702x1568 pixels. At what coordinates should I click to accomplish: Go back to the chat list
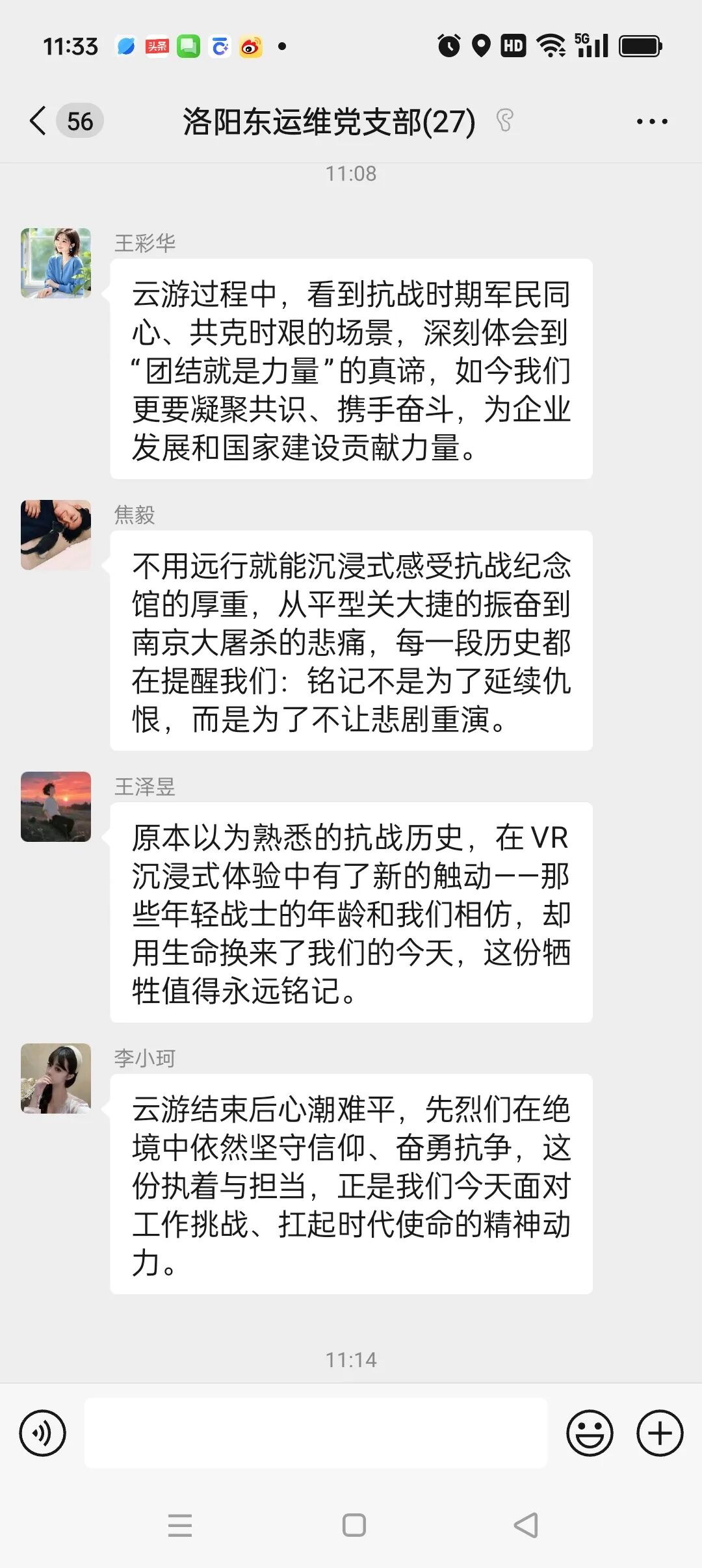(39, 121)
